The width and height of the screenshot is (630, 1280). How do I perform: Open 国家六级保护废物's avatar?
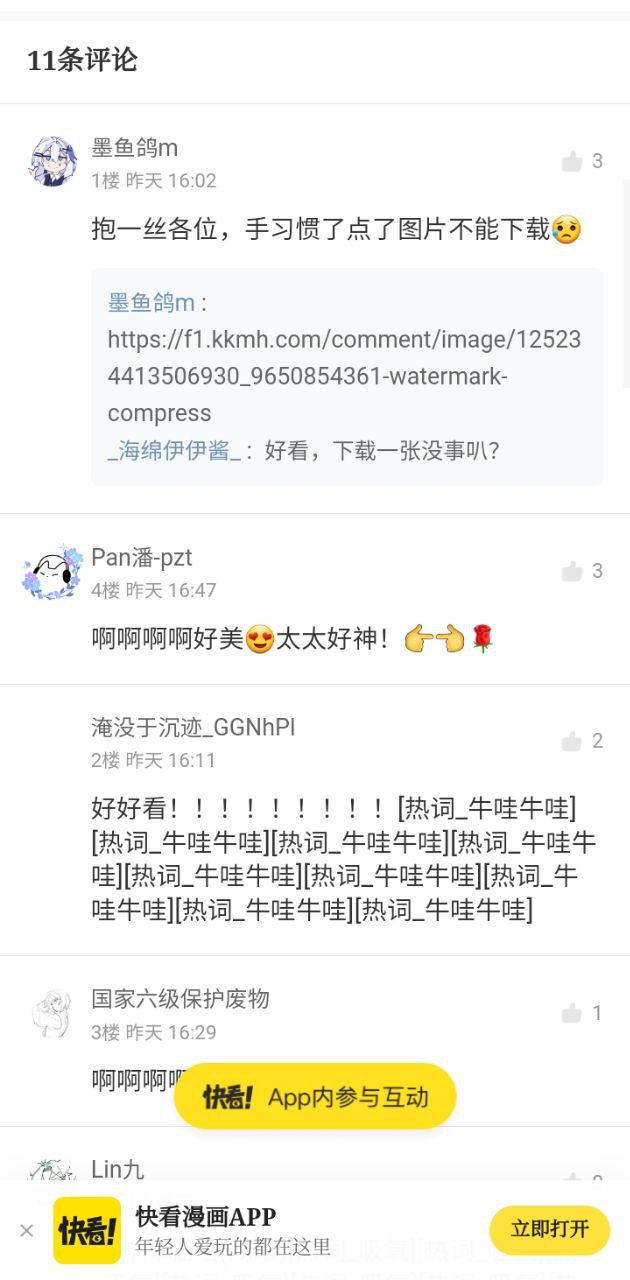pos(52,1014)
